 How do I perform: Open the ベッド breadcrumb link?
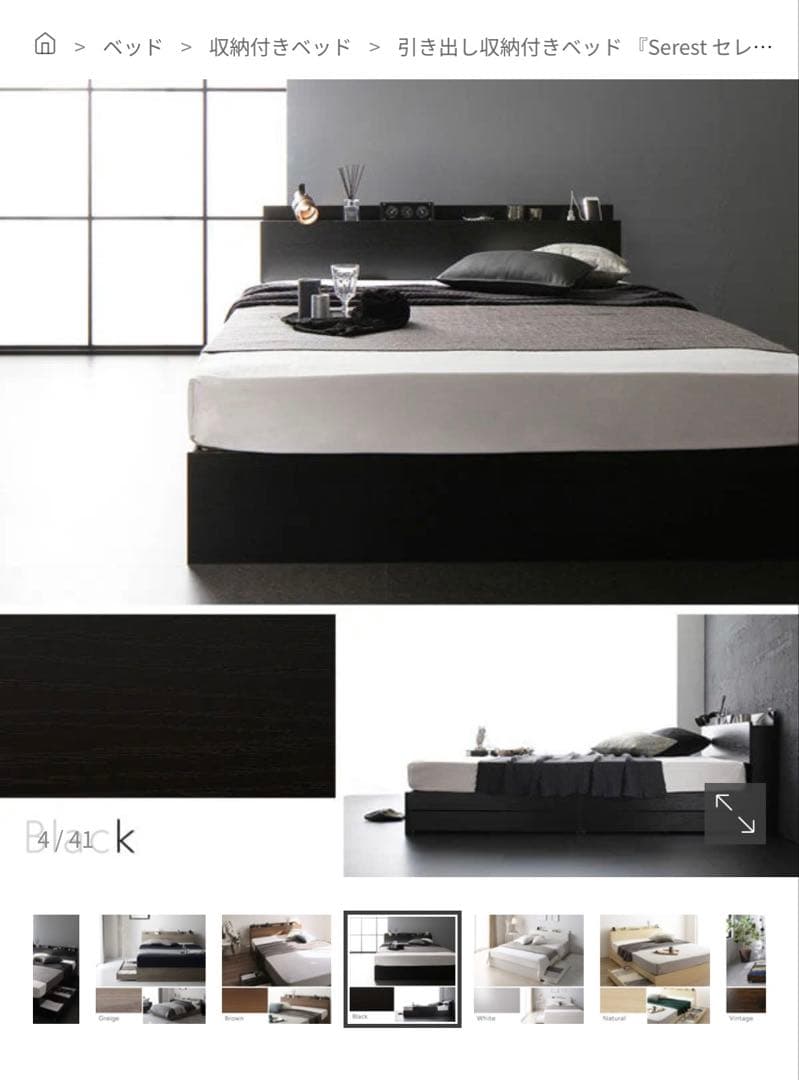[x=132, y=47]
